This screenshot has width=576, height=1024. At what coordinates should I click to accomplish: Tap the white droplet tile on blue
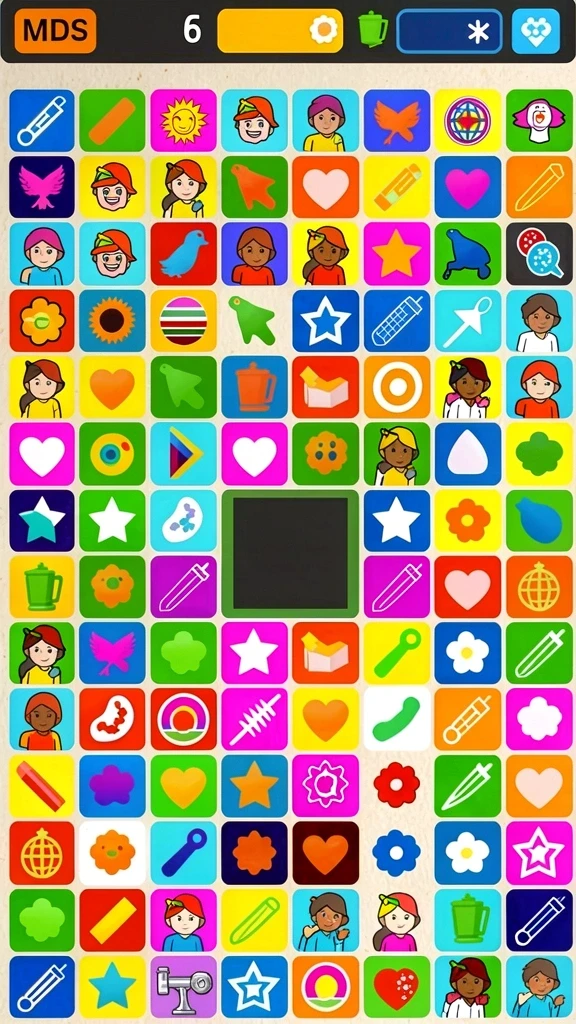click(468, 454)
